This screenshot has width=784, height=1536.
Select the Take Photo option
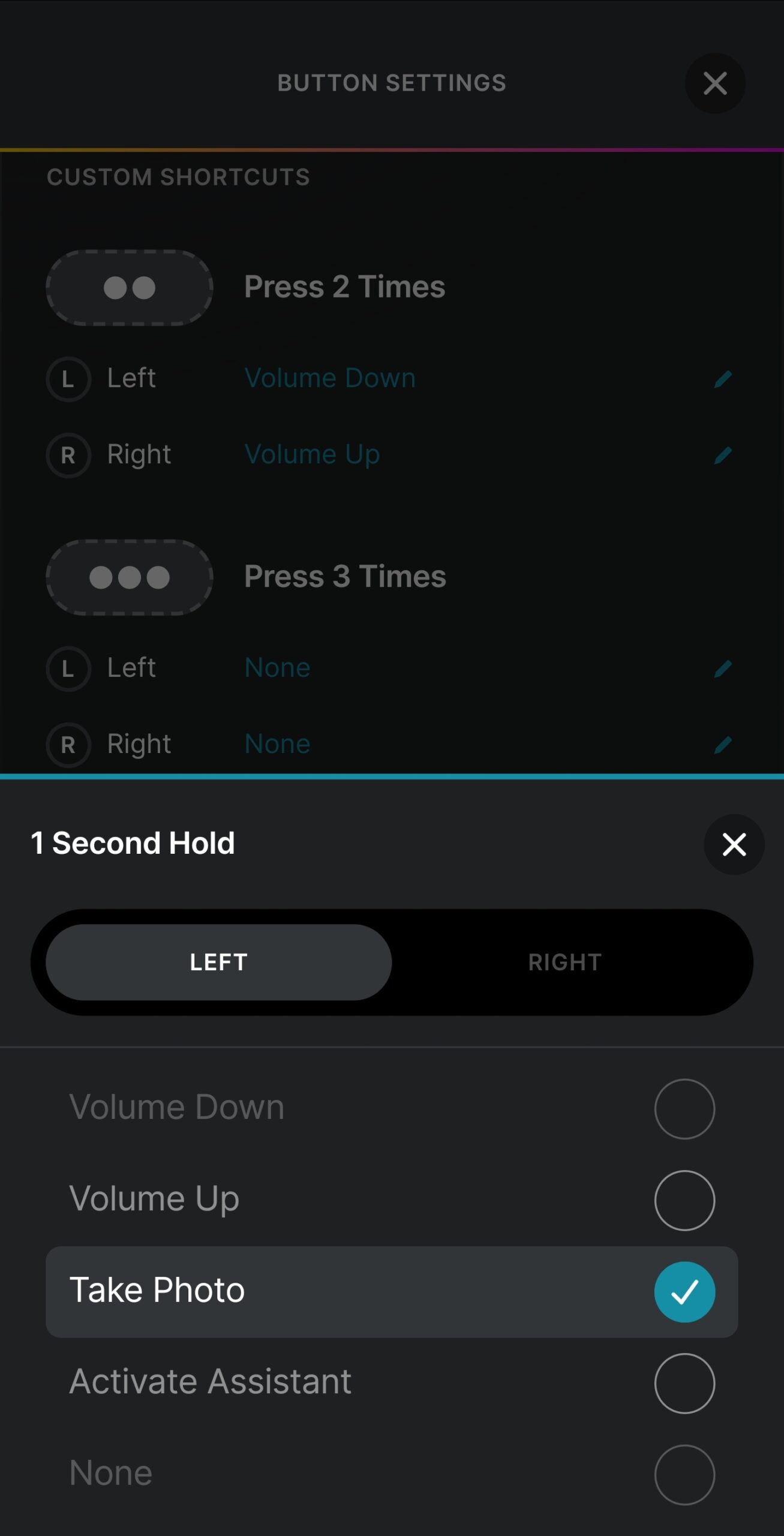[684, 1291]
